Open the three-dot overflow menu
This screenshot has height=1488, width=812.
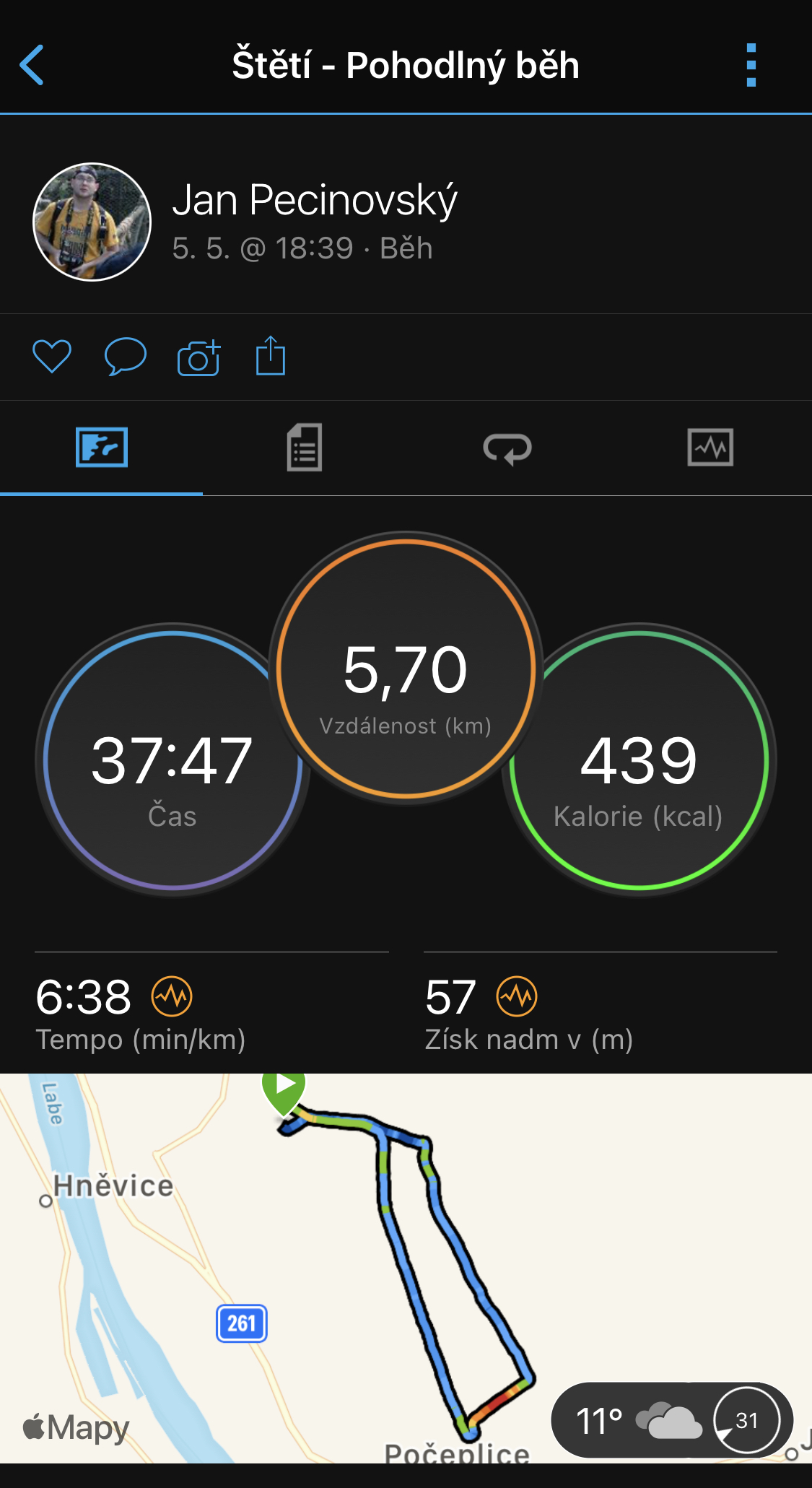[751, 65]
